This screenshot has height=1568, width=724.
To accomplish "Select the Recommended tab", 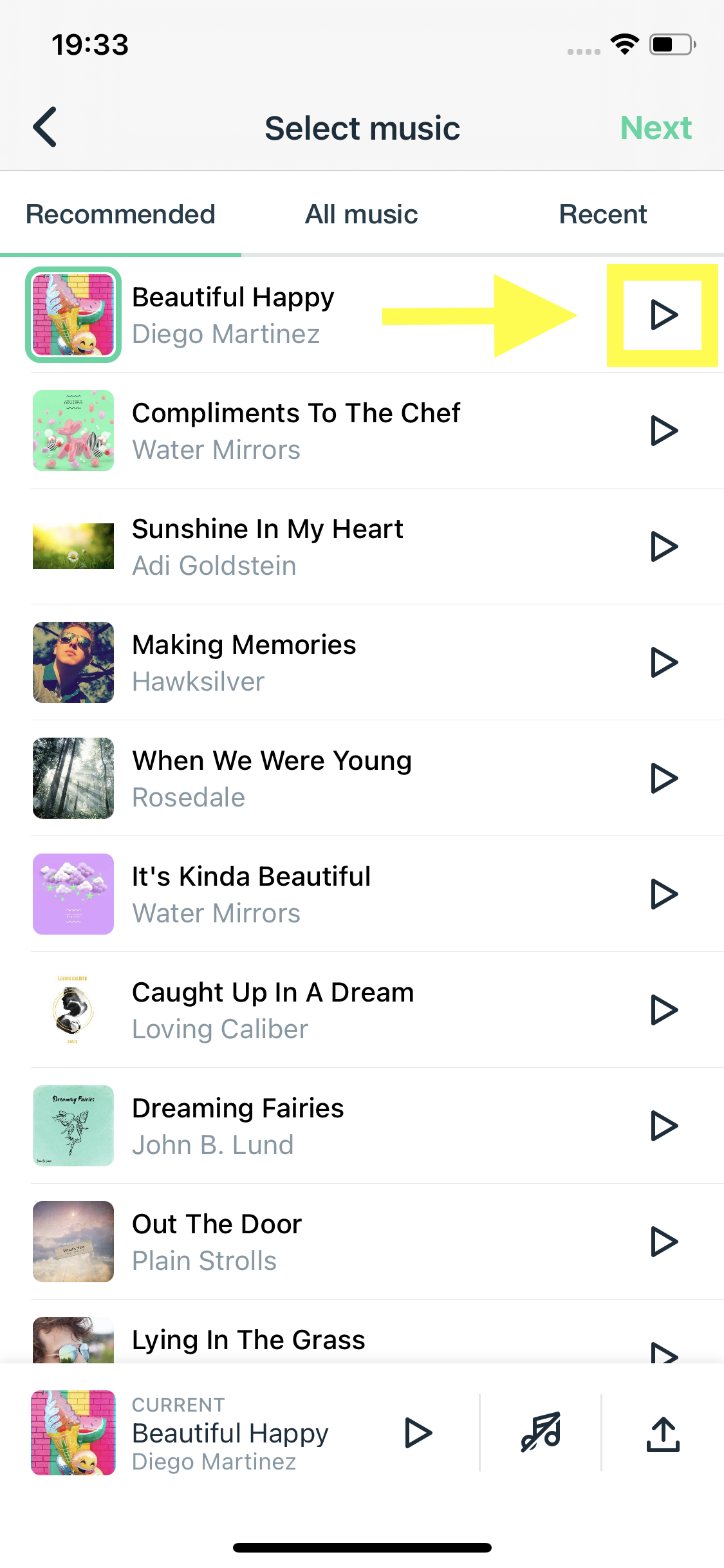I will click(x=120, y=214).
